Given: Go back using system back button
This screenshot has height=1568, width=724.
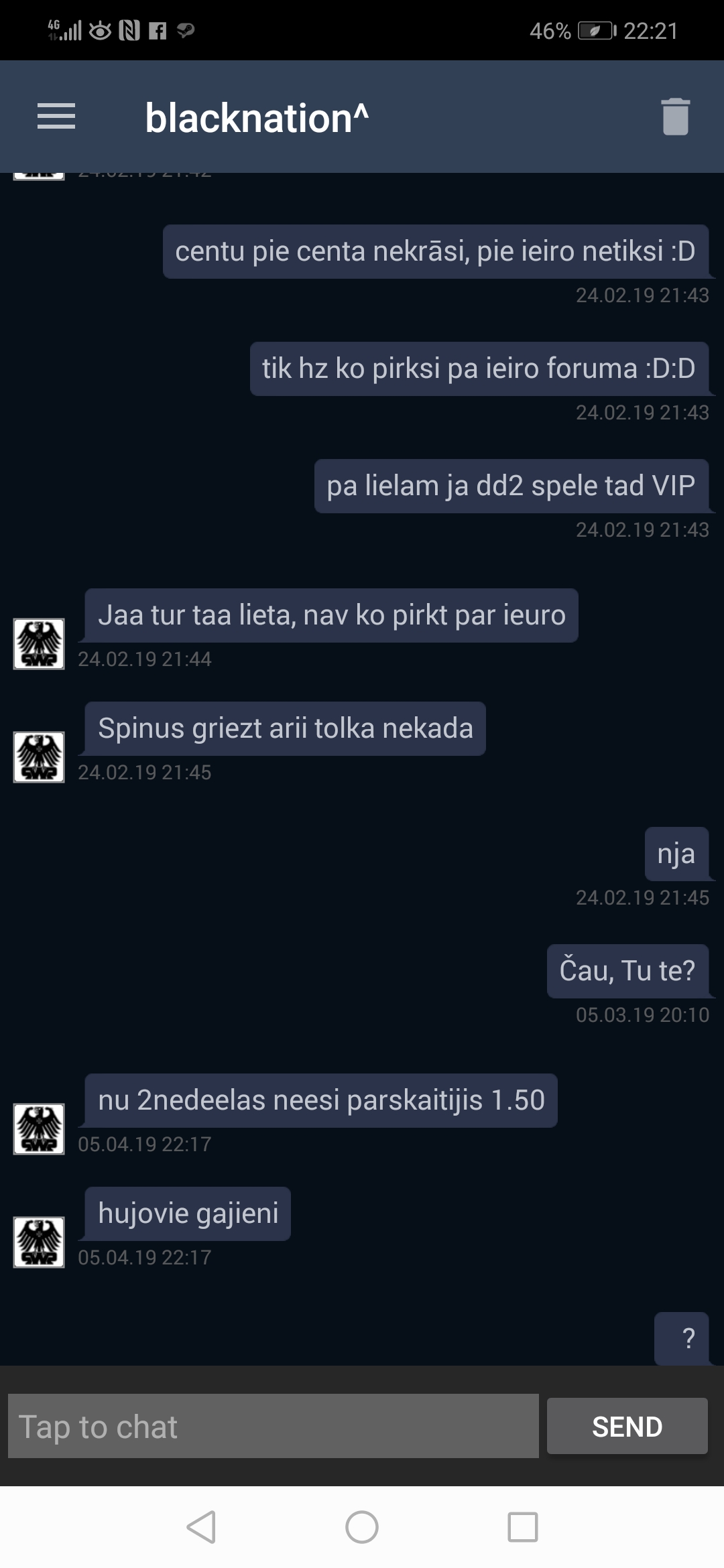Looking at the screenshot, I should point(201,1527).
